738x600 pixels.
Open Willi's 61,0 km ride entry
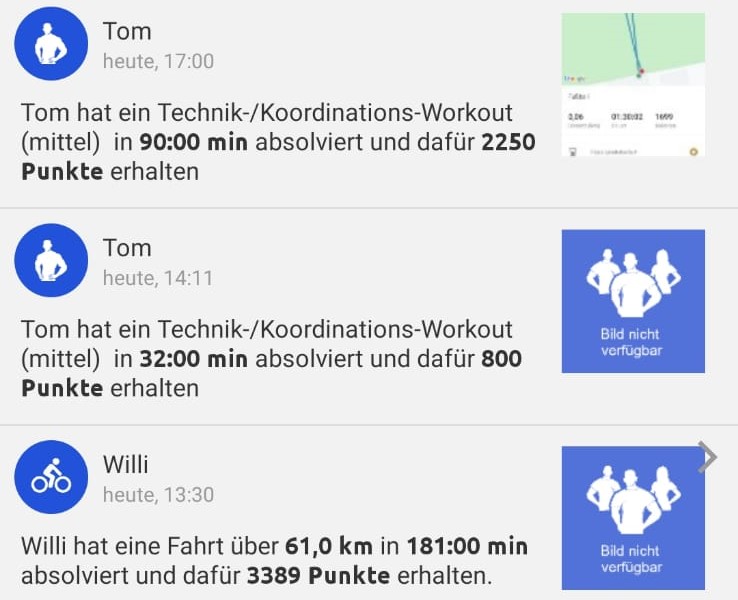click(274, 561)
